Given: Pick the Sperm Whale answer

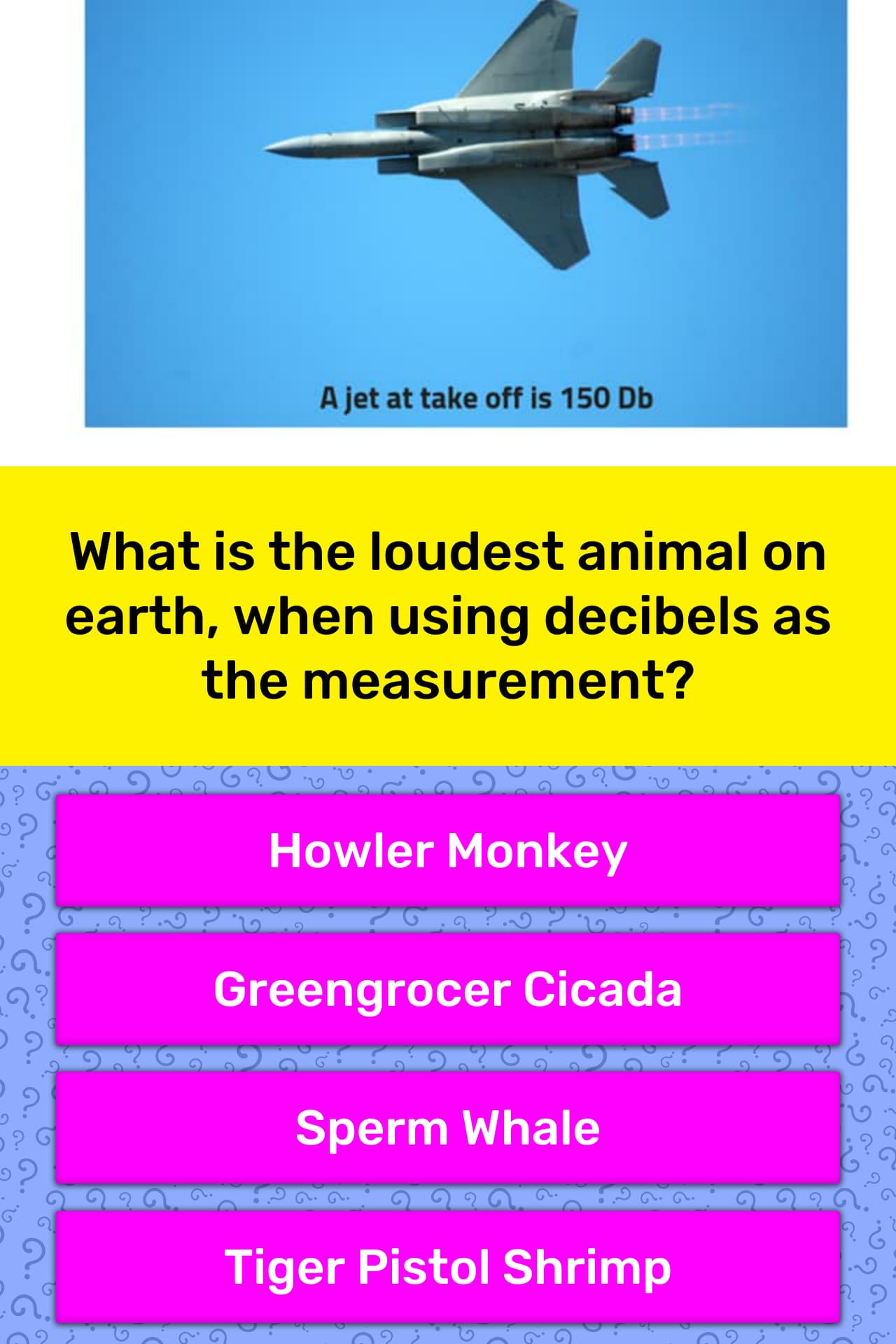Looking at the screenshot, I should pyautogui.click(x=448, y=1128).
